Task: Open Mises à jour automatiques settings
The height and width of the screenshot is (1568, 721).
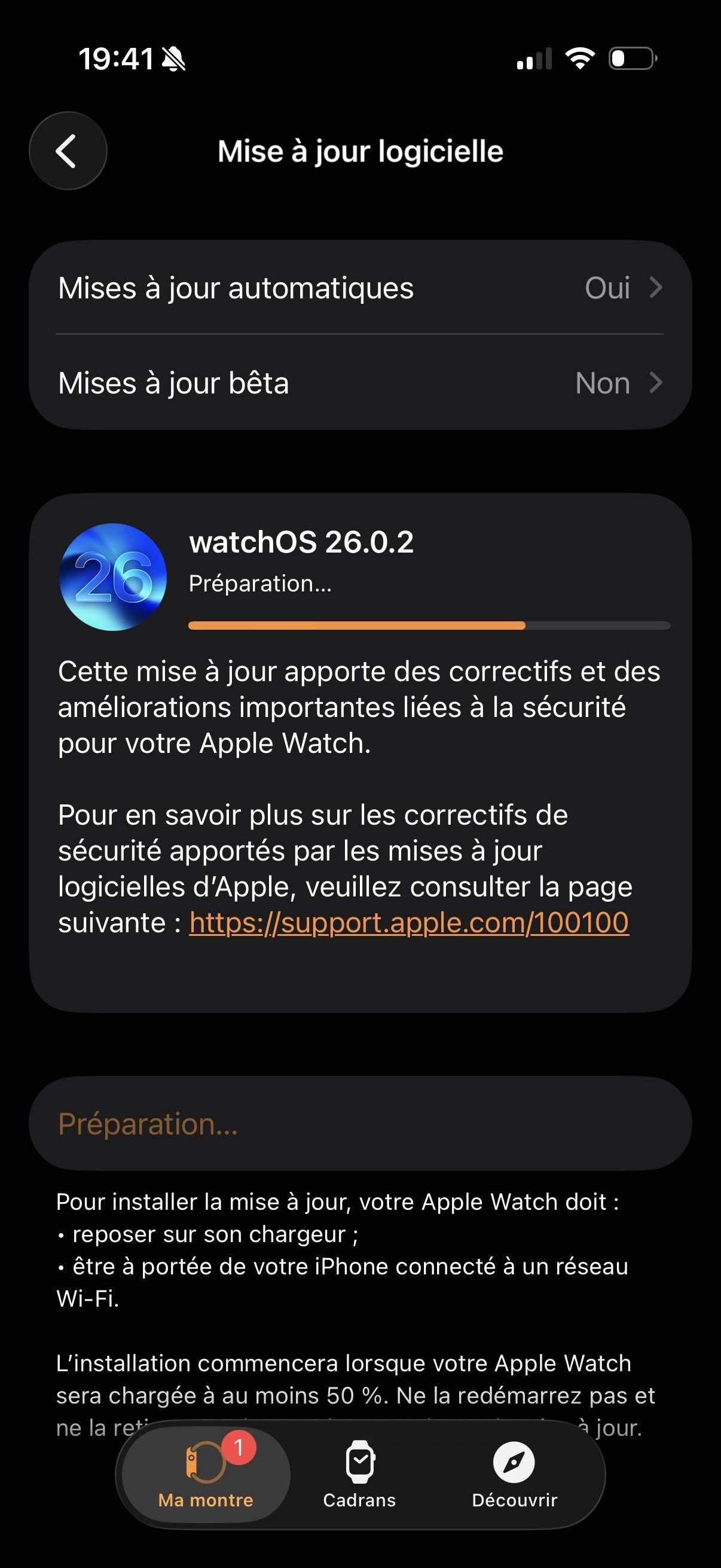Action: tap(360, 288)
